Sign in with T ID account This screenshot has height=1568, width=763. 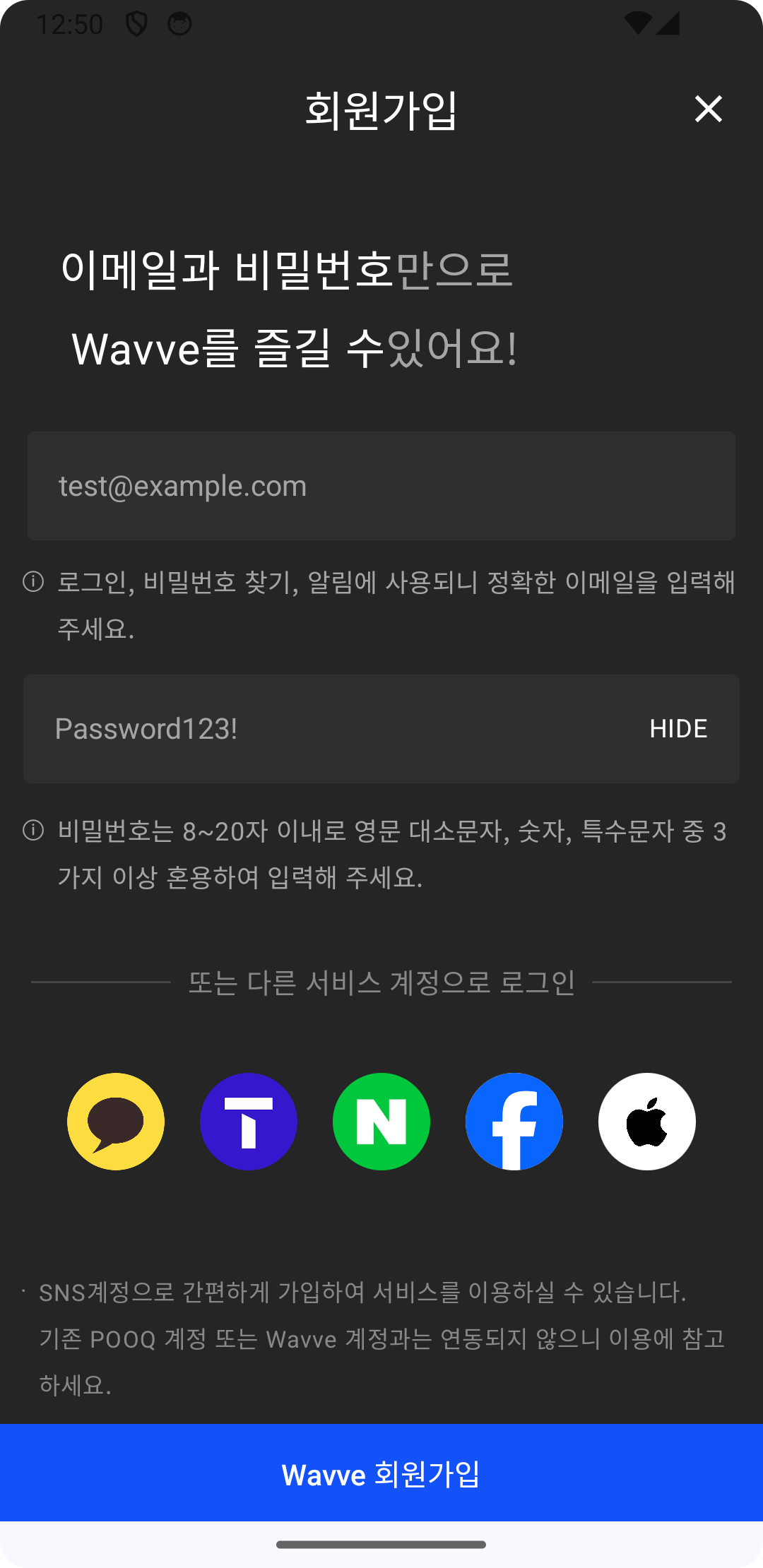(x=249, y=1122)
